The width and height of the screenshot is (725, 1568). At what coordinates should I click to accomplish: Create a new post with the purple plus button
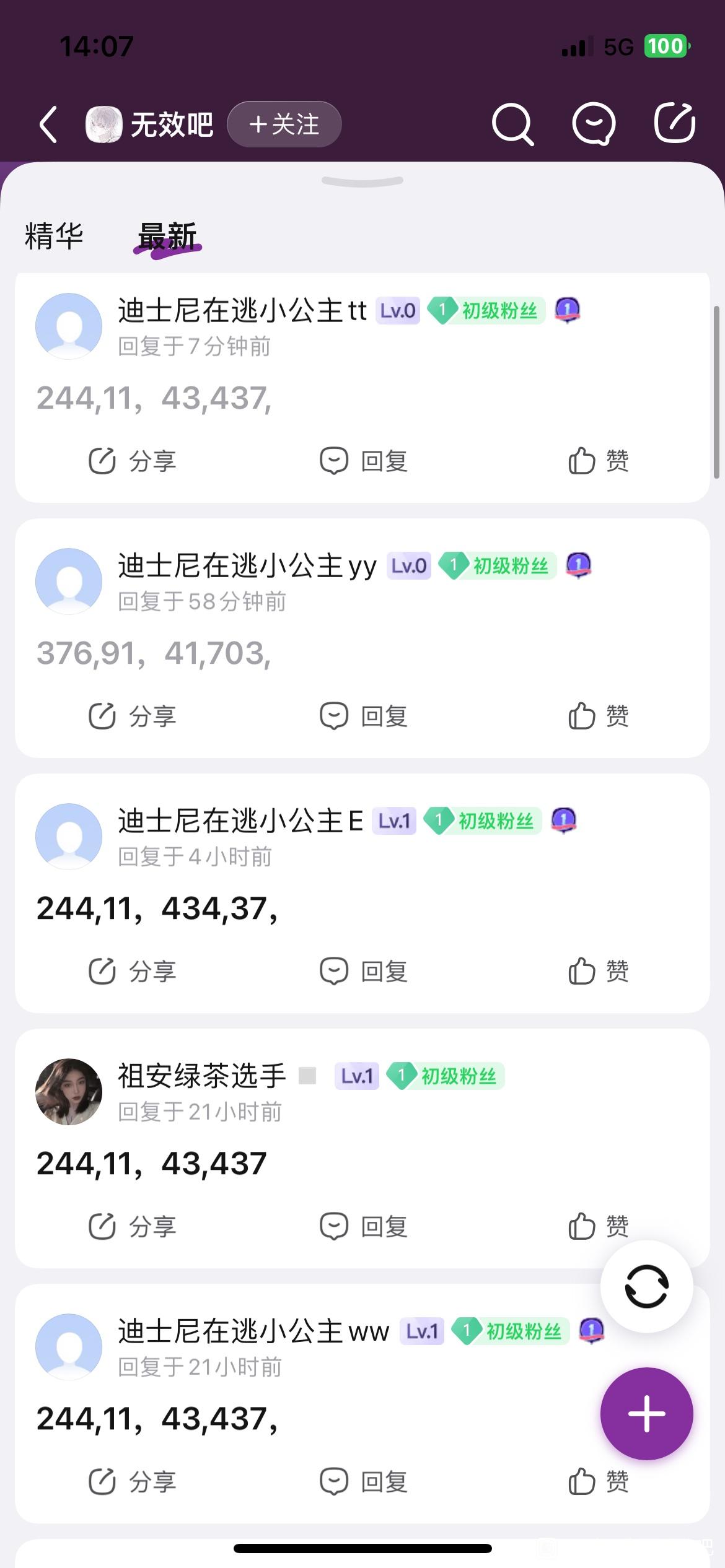(646, 1414)
